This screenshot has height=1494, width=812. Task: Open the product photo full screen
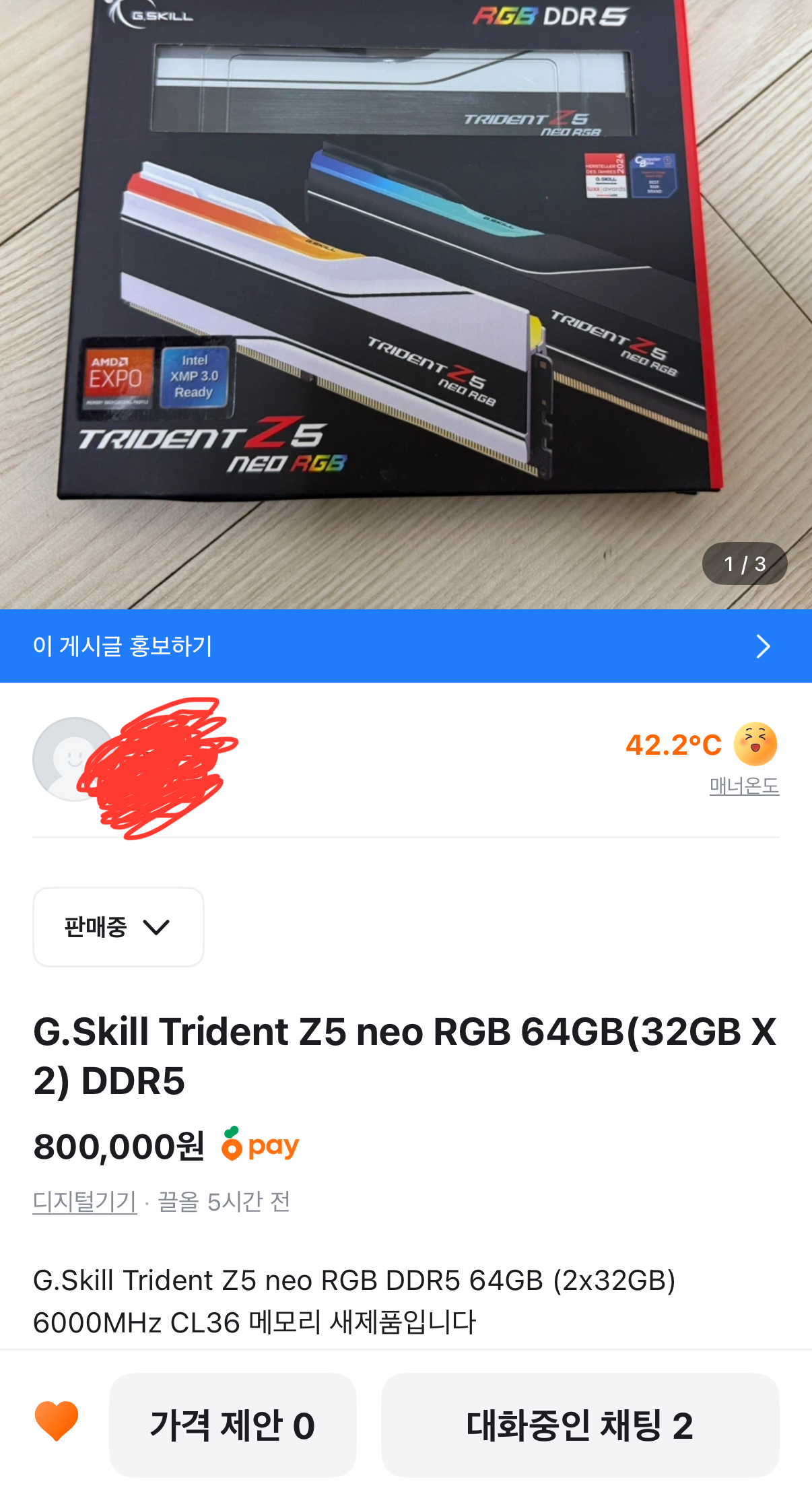pyautogui.click(x=406, y=304)
